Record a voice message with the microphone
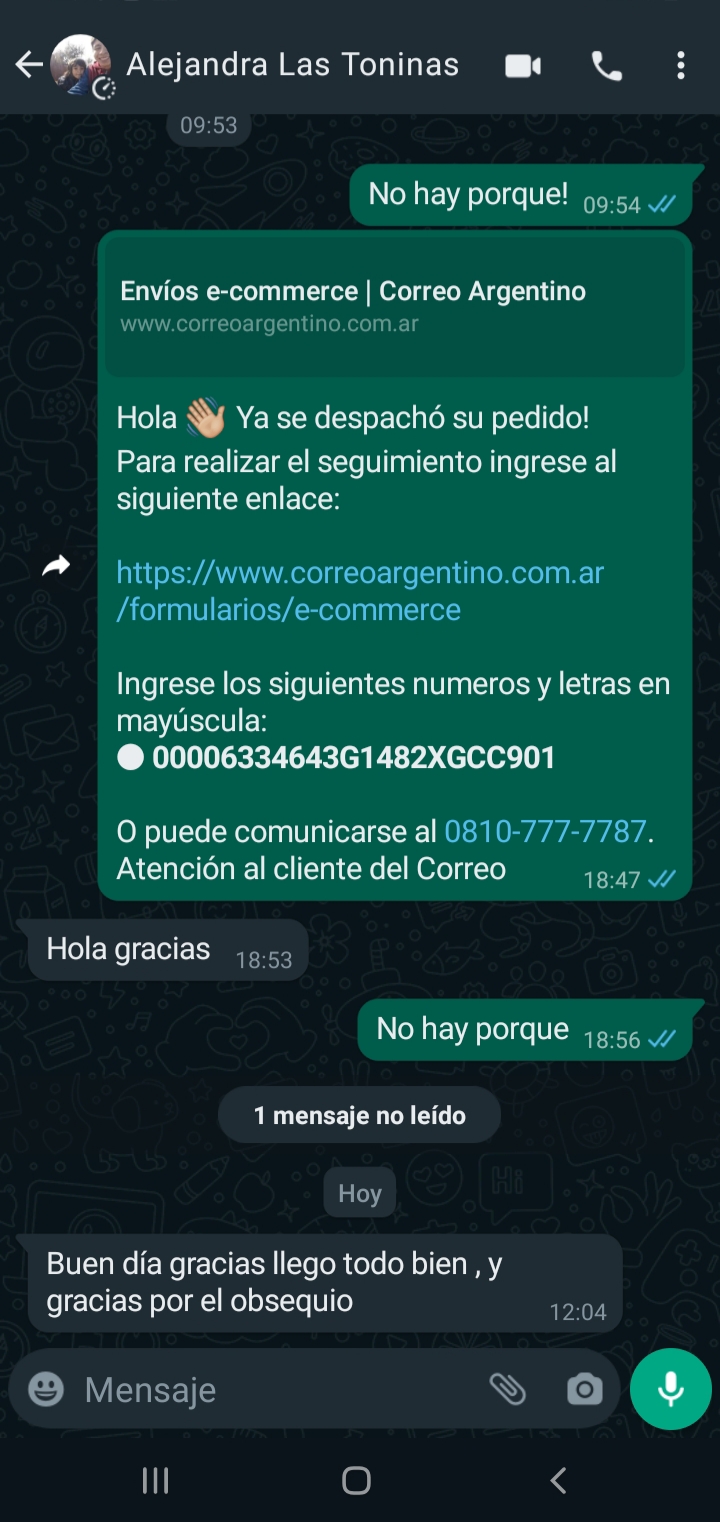 (x=670, y=1389)
